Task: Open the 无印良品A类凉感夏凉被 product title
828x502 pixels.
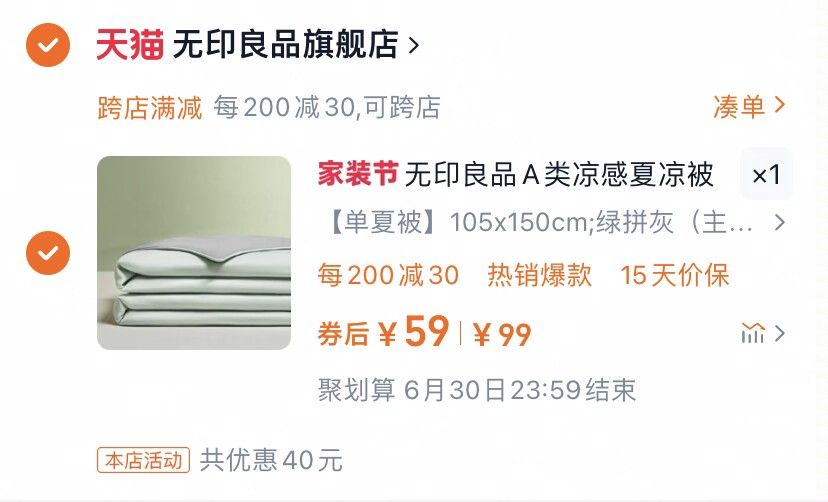Action: [558, 175]
